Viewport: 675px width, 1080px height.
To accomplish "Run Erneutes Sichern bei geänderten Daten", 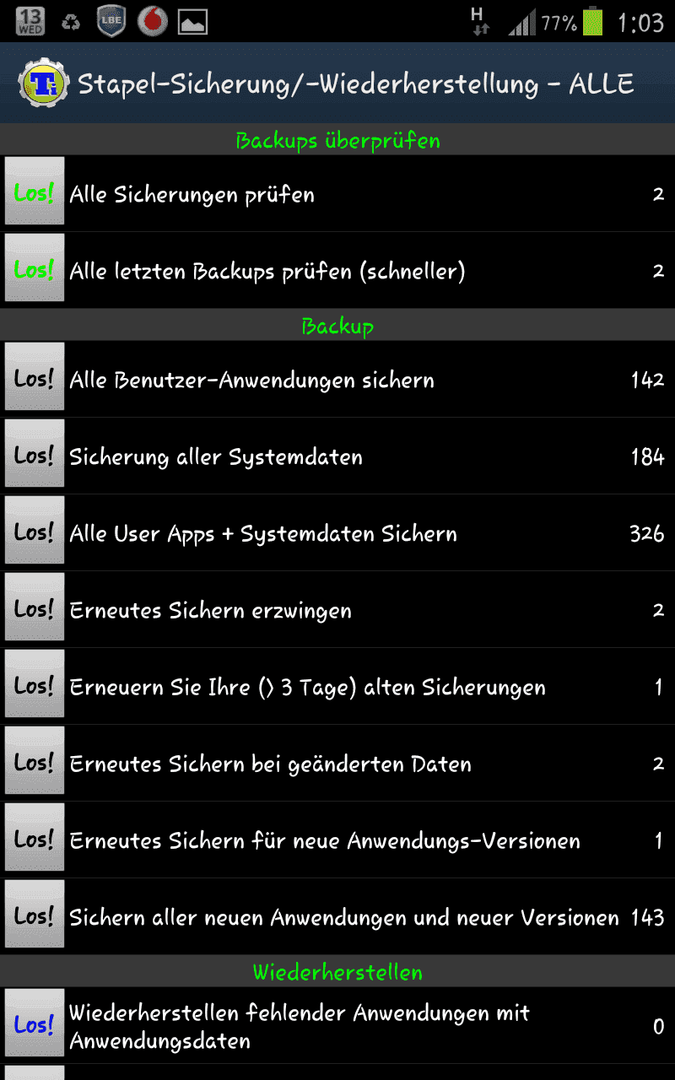I will (34, 762).
